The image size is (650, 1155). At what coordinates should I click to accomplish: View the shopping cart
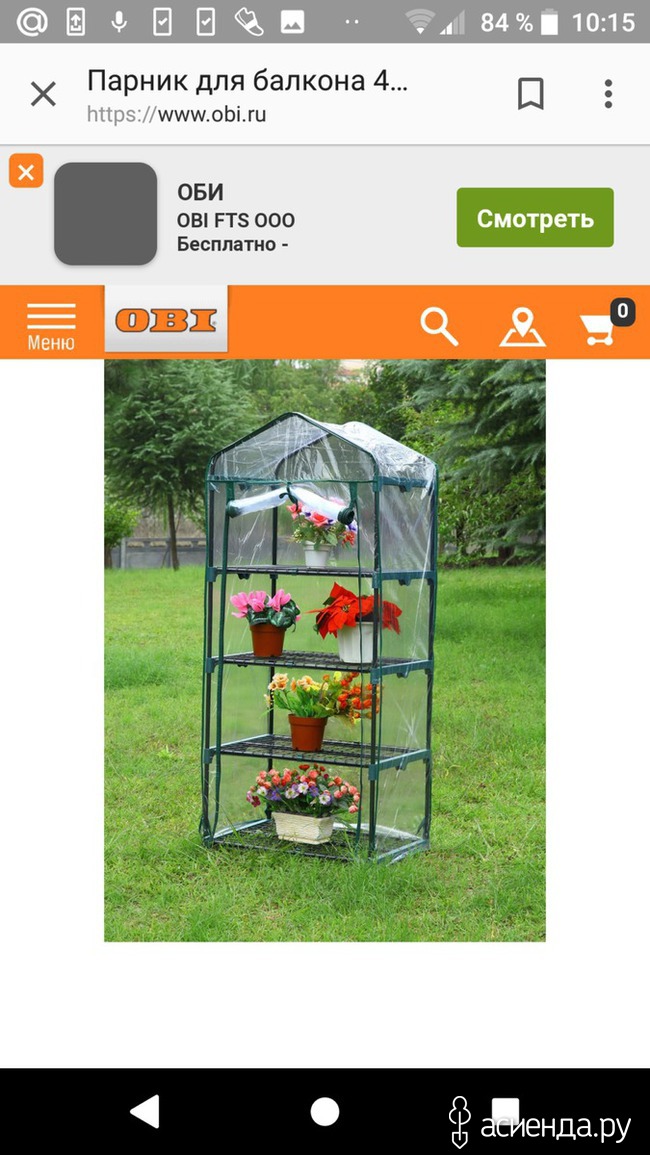(x=603, y=326)
